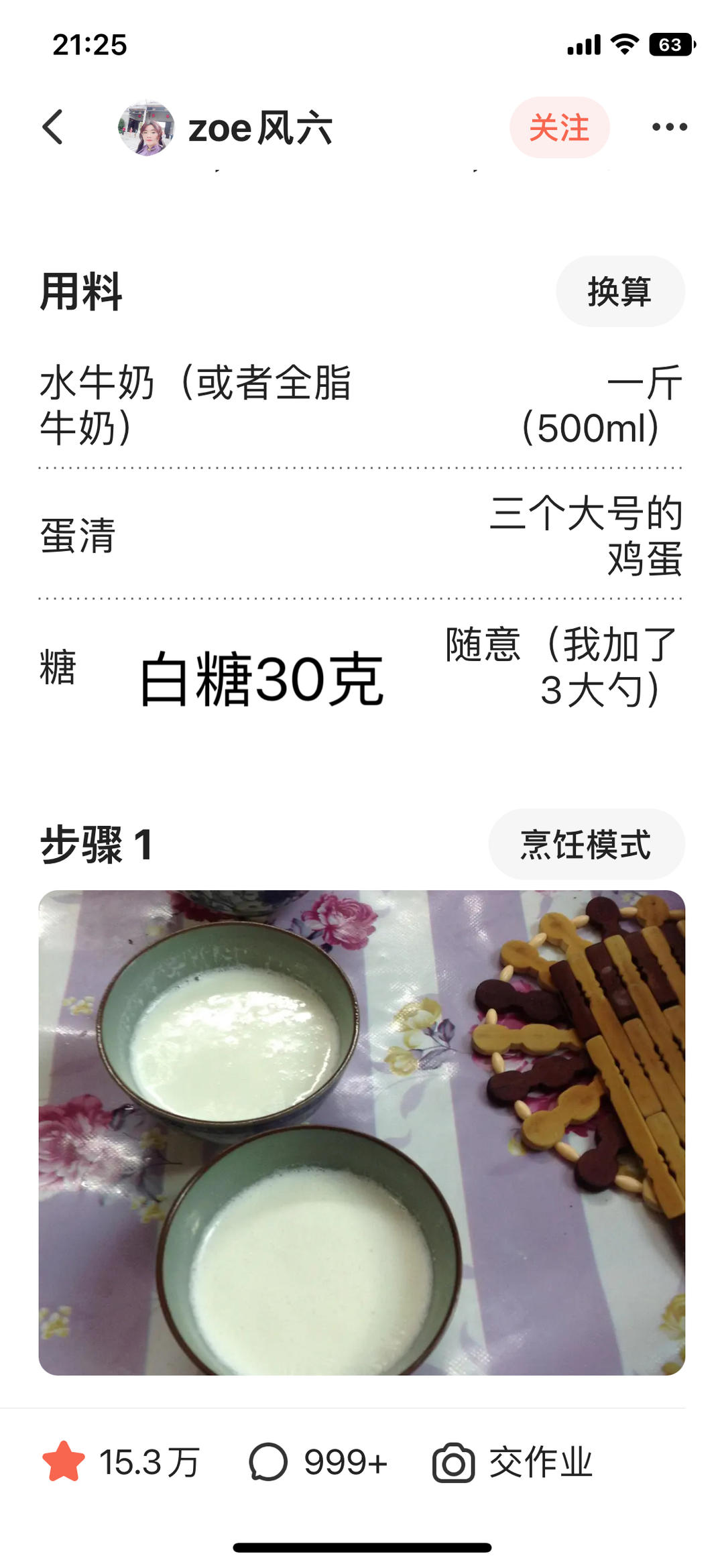Tap 换算 to convert ingredient amounts
This screenshot has width=724, height=1568.
619,292
